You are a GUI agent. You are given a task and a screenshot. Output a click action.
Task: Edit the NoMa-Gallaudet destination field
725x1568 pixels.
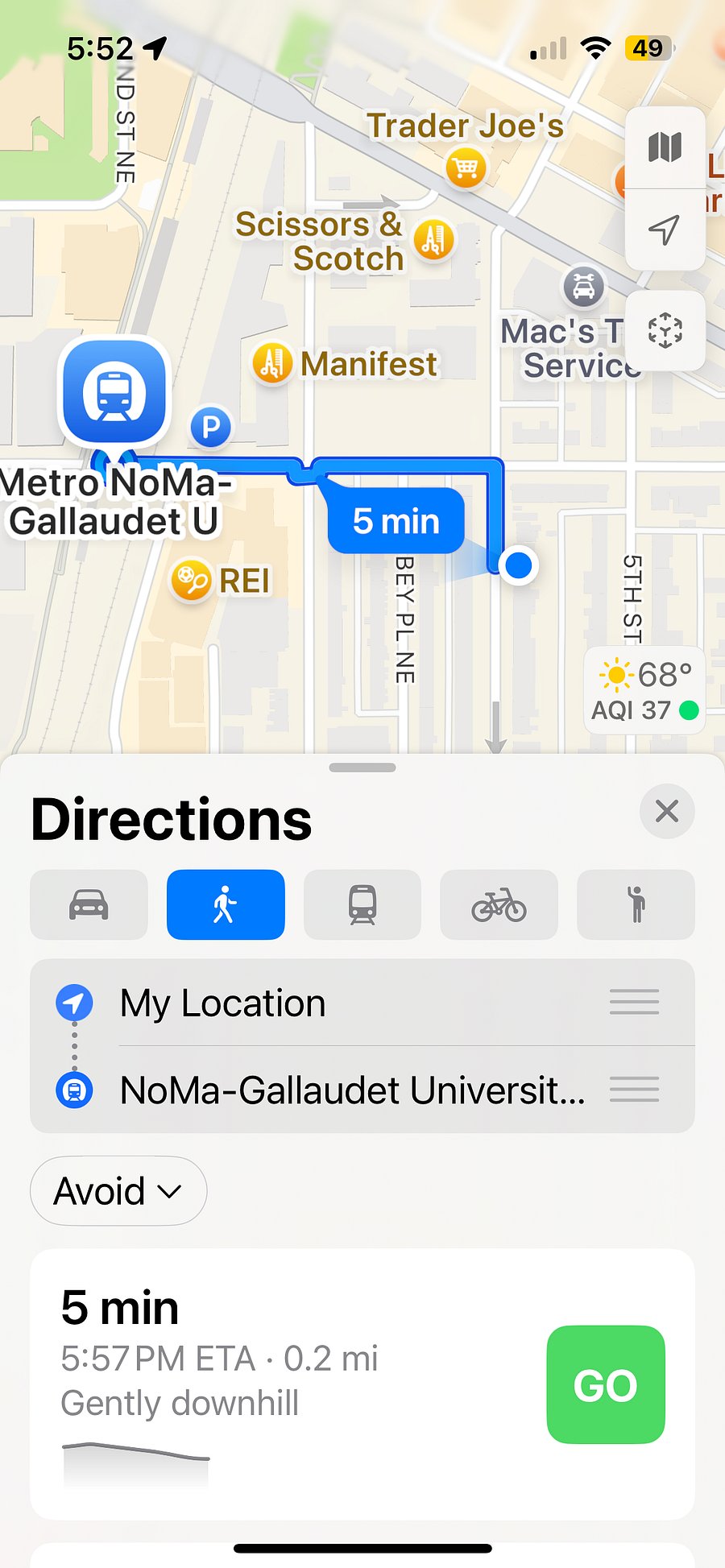pos(362,1090)
